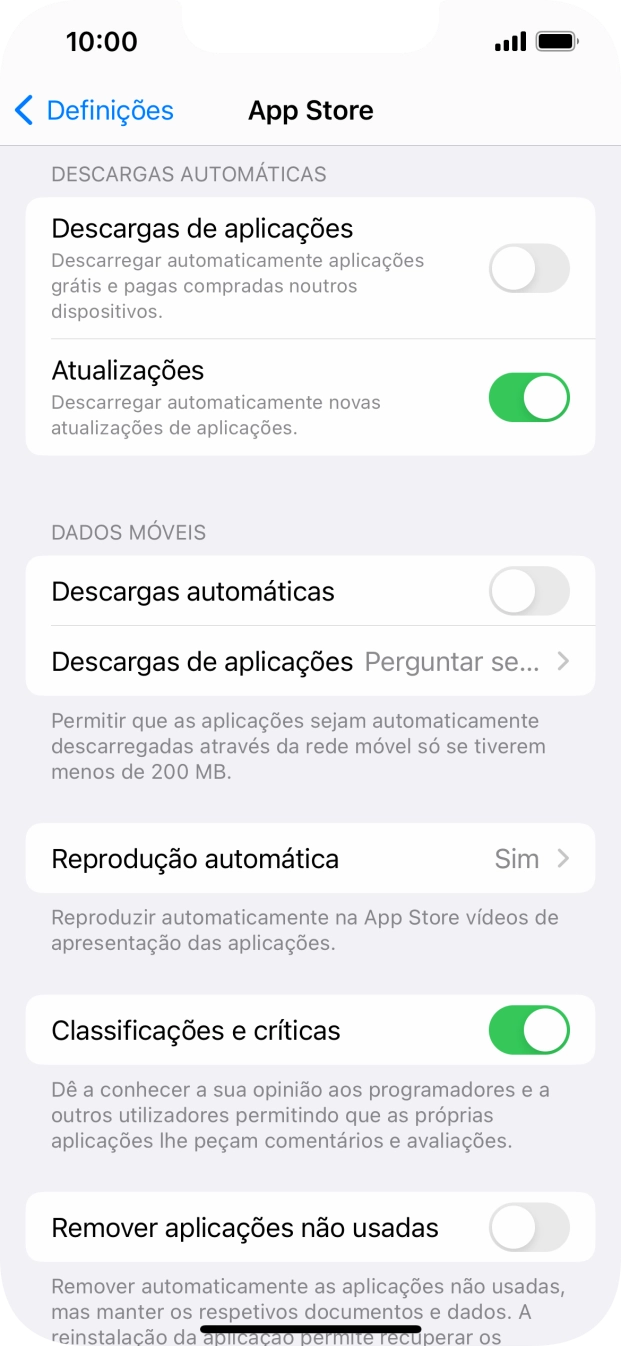This screenshot has width=621, height=1346.
Task: Enable automatic Descargas de aplicações toggle
Action: (x=528, y=269)
